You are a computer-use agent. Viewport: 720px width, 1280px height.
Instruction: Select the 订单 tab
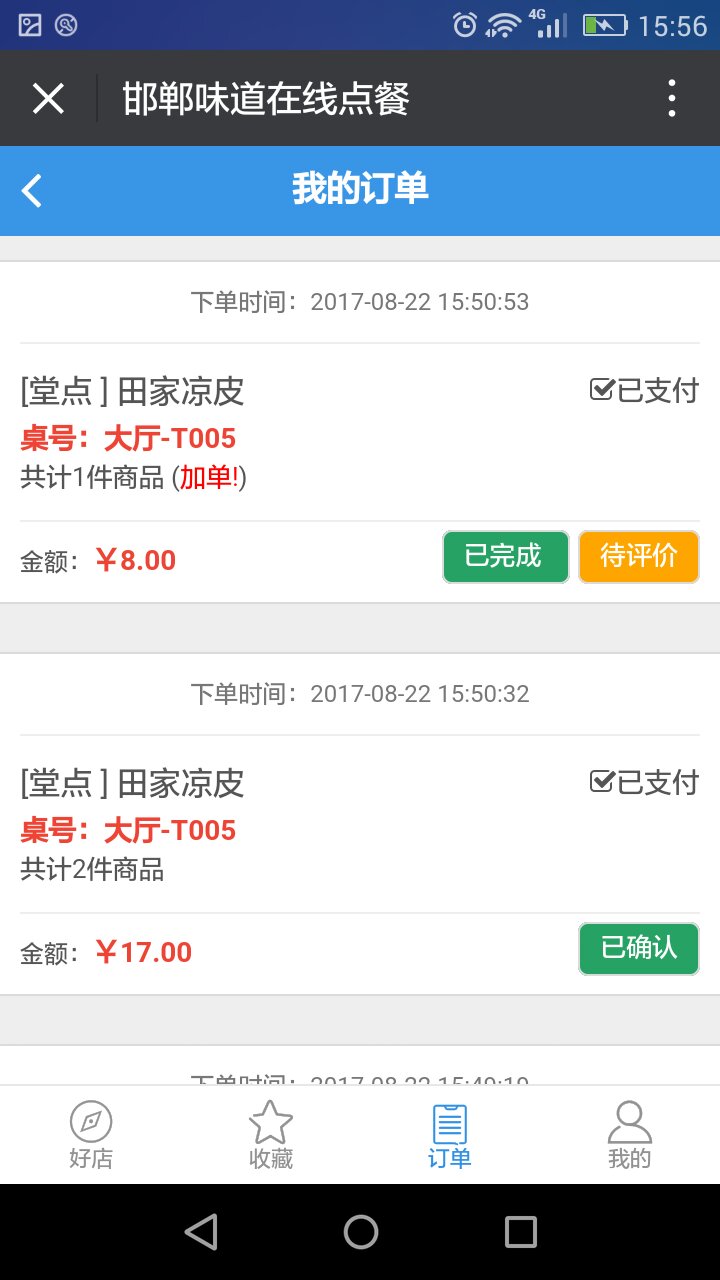click(450, 1135)
